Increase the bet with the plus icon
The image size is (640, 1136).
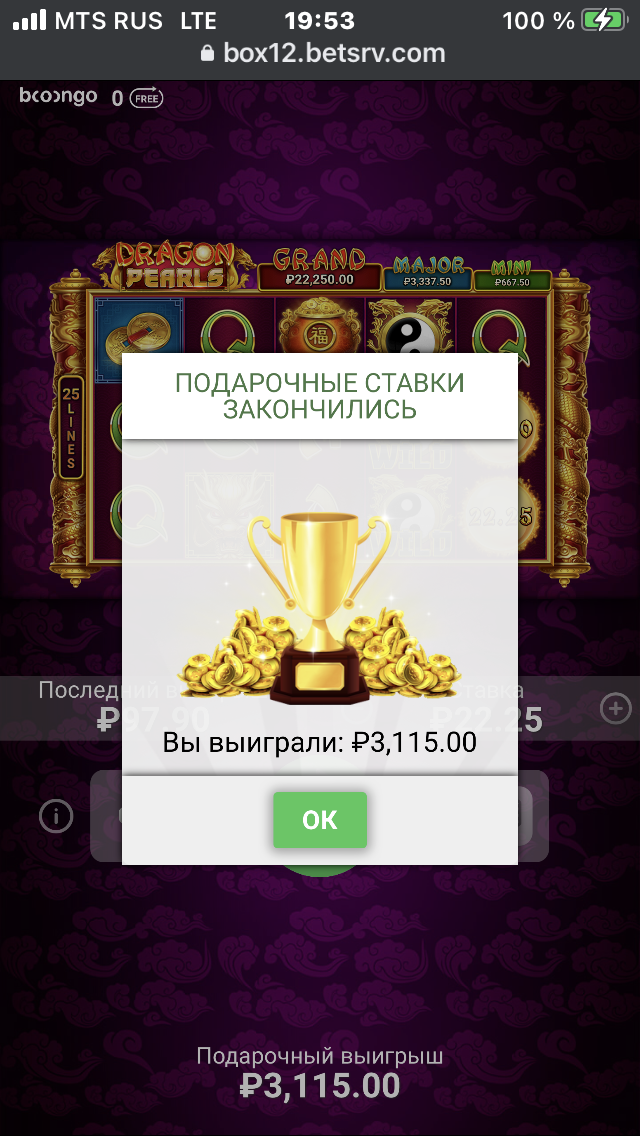point(616,710)
